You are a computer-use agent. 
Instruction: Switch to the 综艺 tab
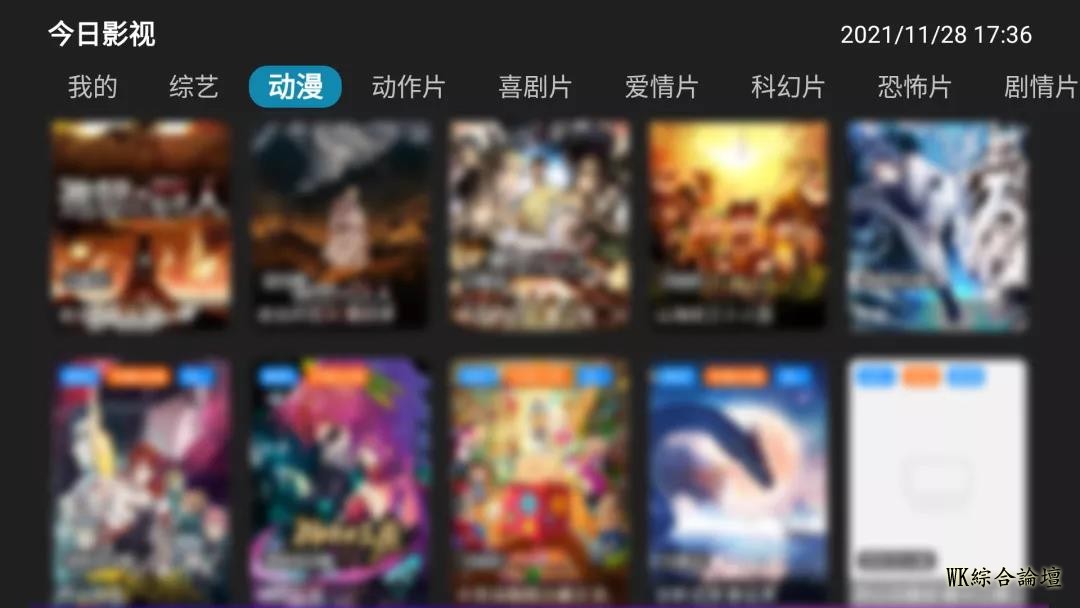[193, 87]
